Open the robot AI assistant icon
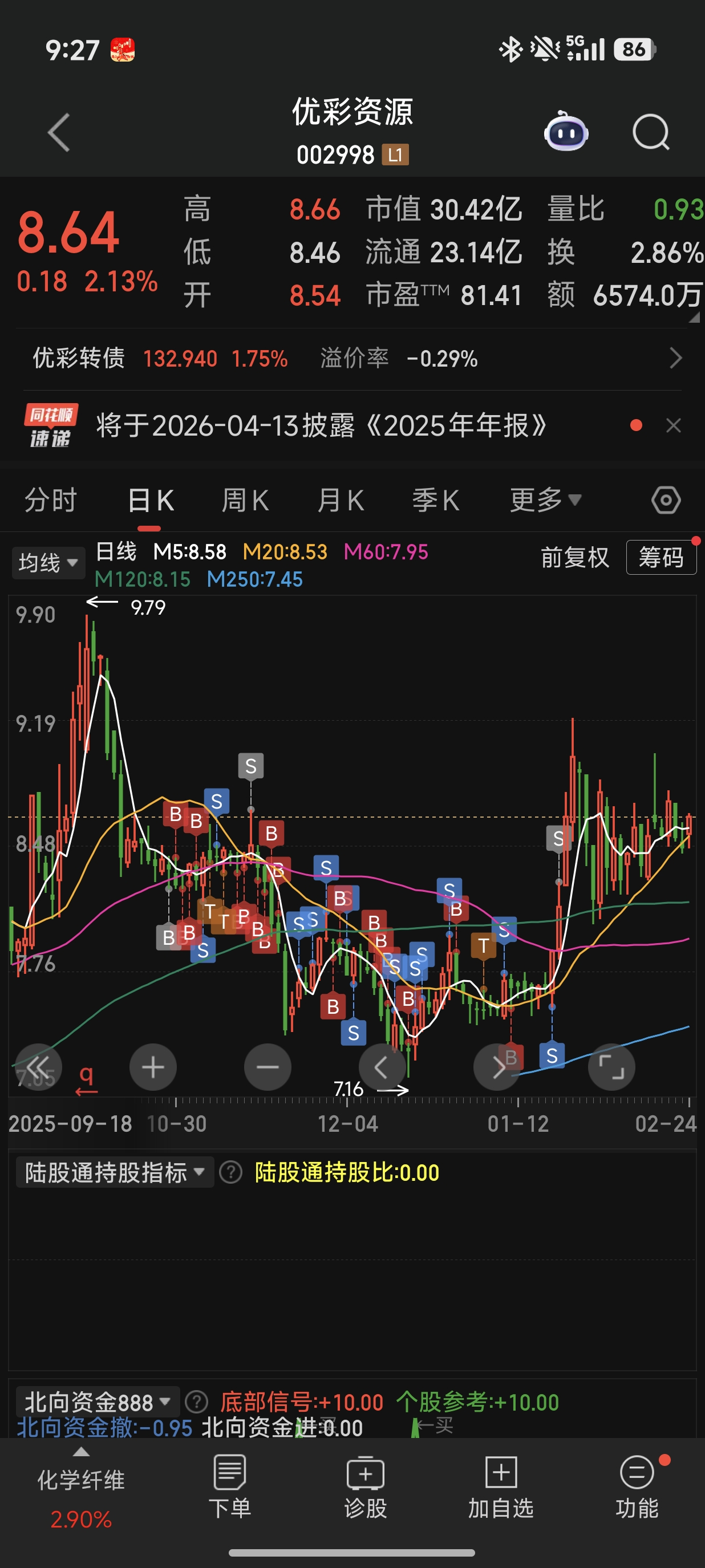This screenshot has width=705, height=1568. [x=566, y=132]
